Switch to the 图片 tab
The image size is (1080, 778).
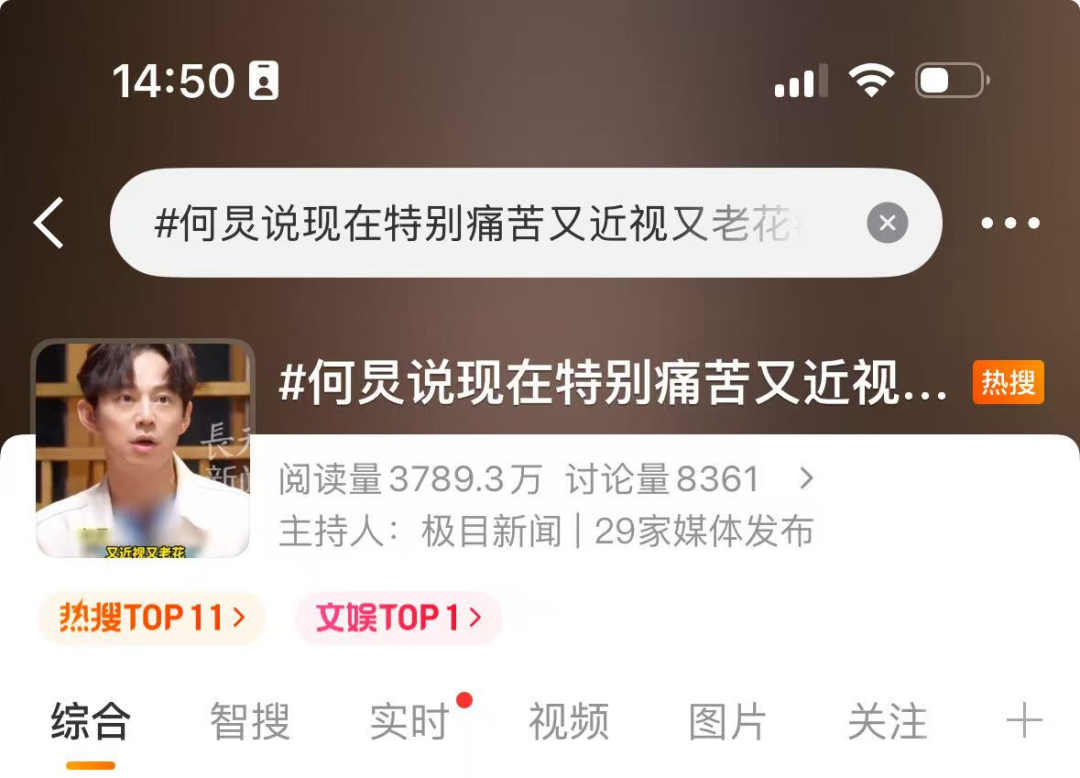point(728,722)
